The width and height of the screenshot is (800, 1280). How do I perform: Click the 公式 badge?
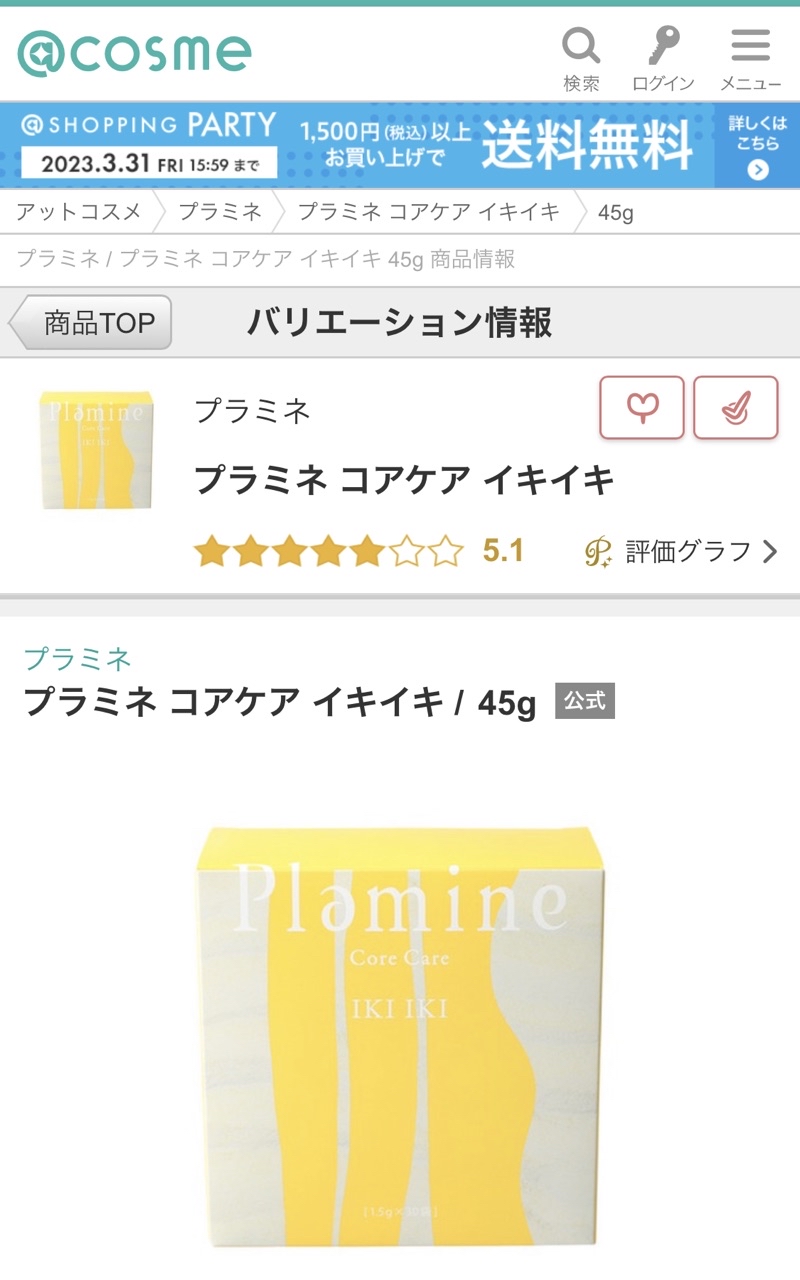coord(583,702)
